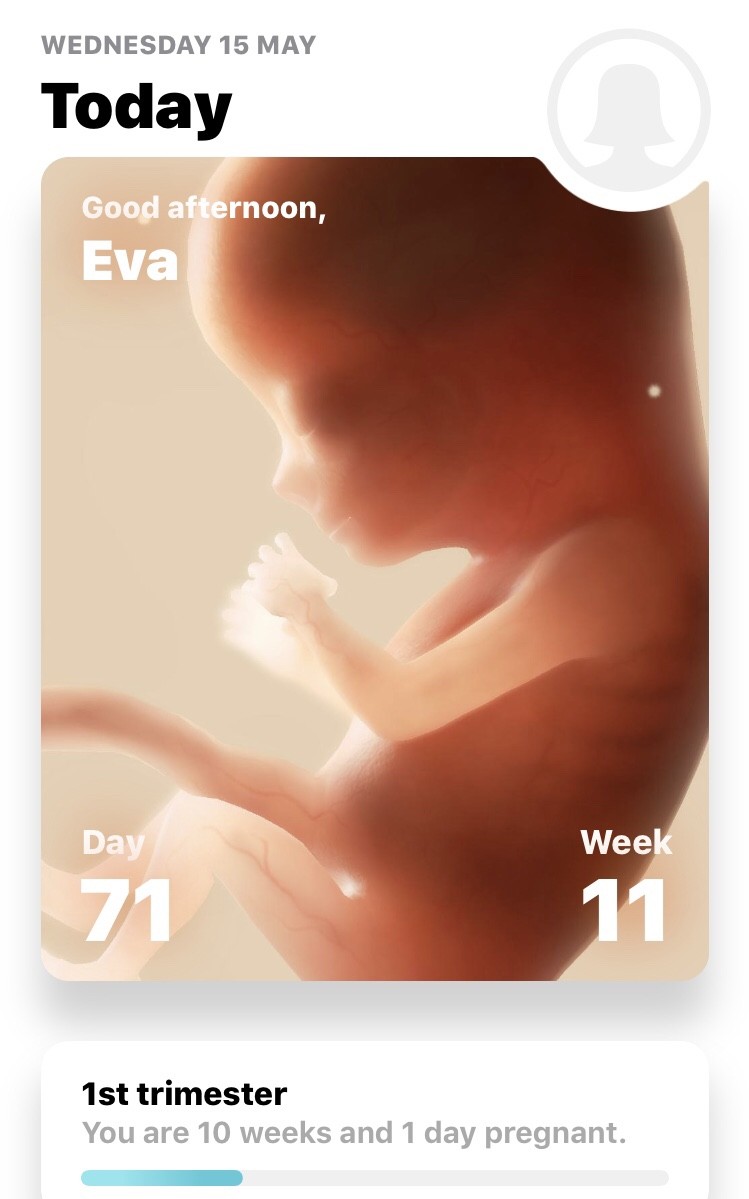Open the profile avatar icon
Screen dimensions: 749x1199
(x=629, y=110)
